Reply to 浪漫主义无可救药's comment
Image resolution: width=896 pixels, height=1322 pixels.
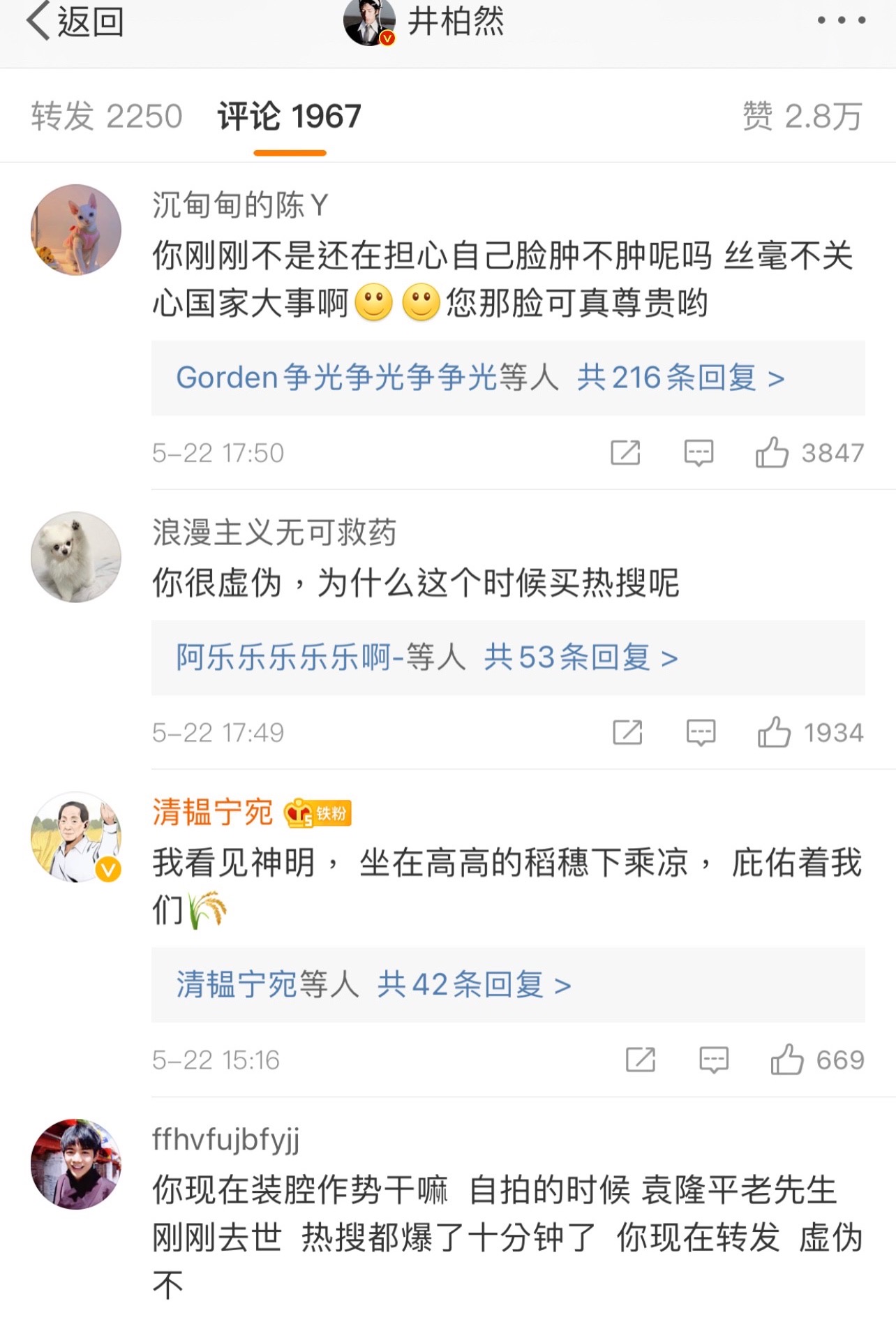(x=701, y=733)
